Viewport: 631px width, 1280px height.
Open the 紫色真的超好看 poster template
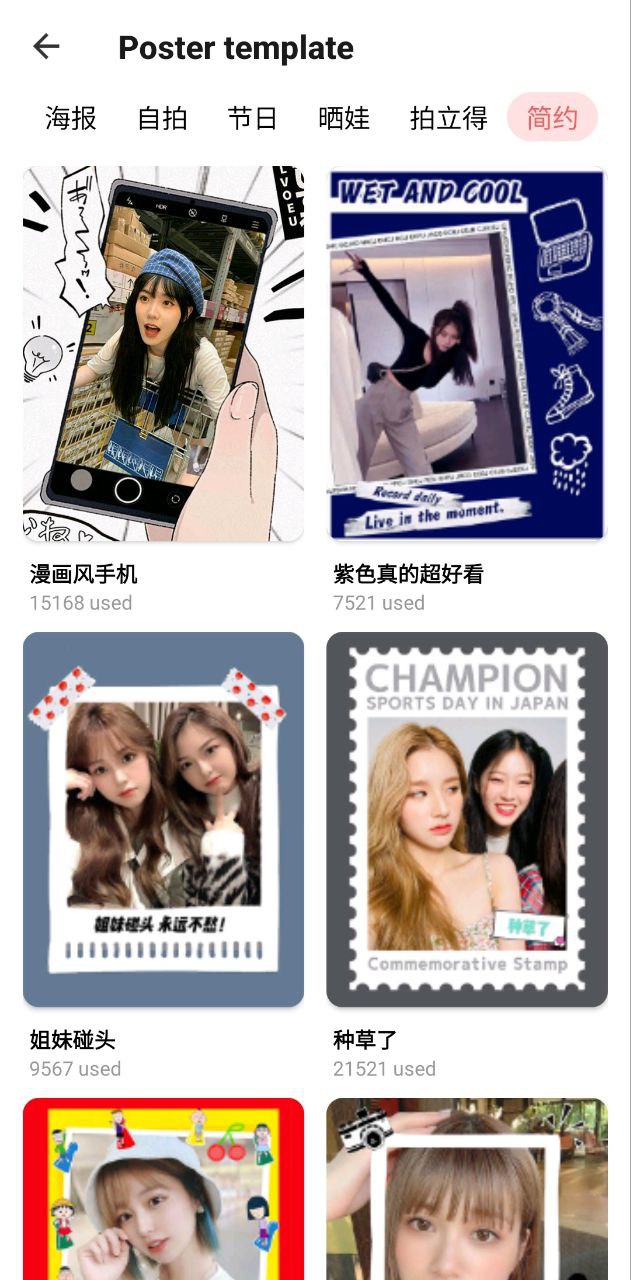[x=467, y=353]
